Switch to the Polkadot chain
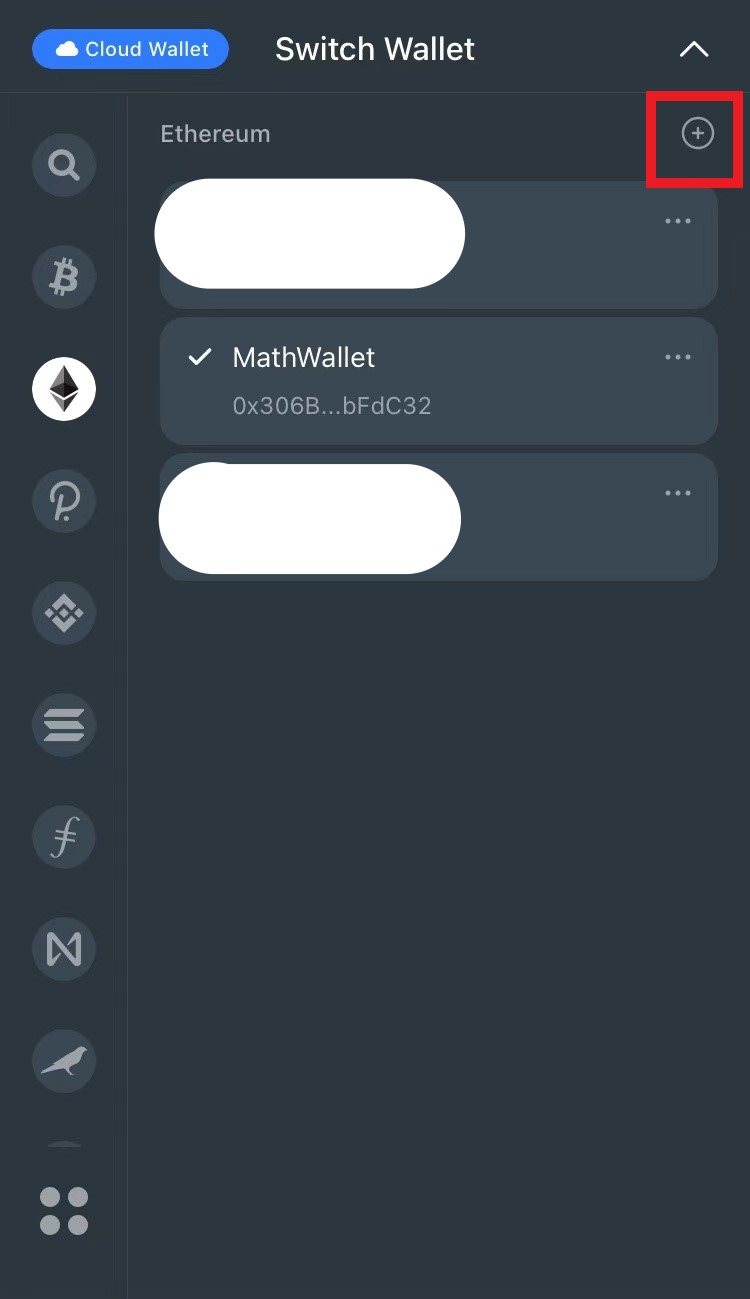Image resolution: width=750 pixels, height=1299 pixels. coord(64,500)
